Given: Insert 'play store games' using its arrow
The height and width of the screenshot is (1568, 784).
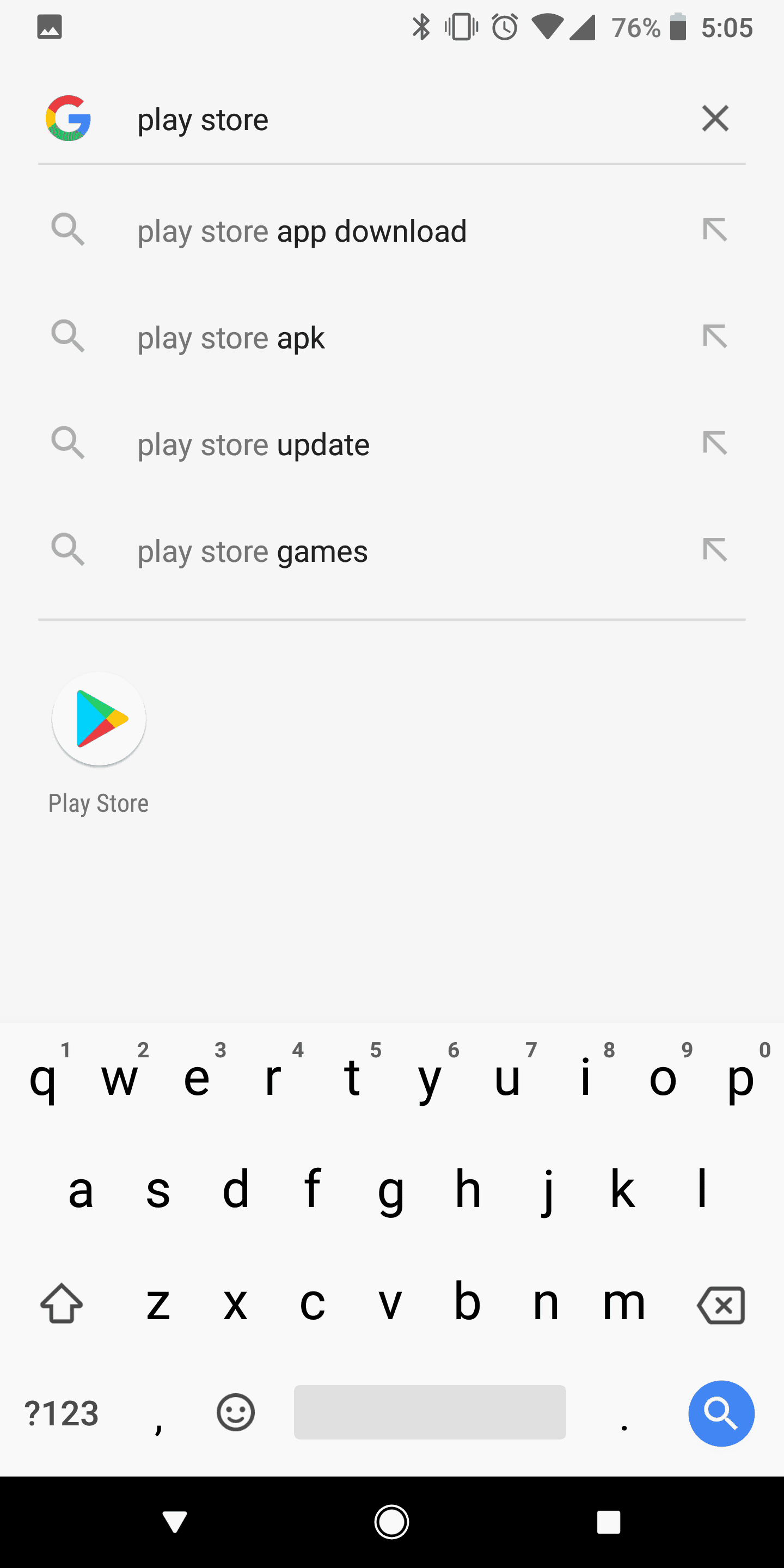Looking at the screenshot, I should [716, 550].
